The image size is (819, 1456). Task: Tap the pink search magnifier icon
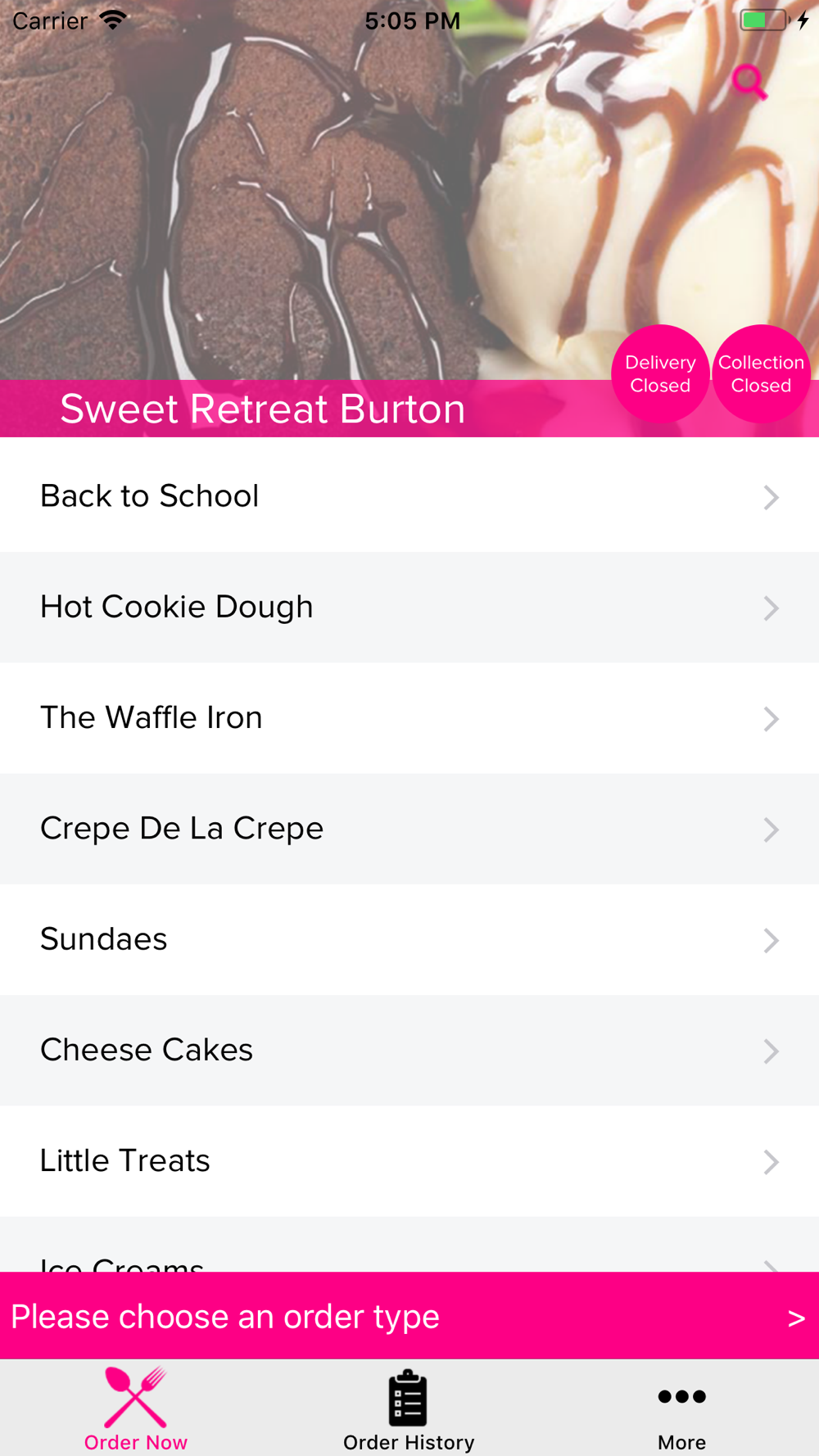point(749,83)
